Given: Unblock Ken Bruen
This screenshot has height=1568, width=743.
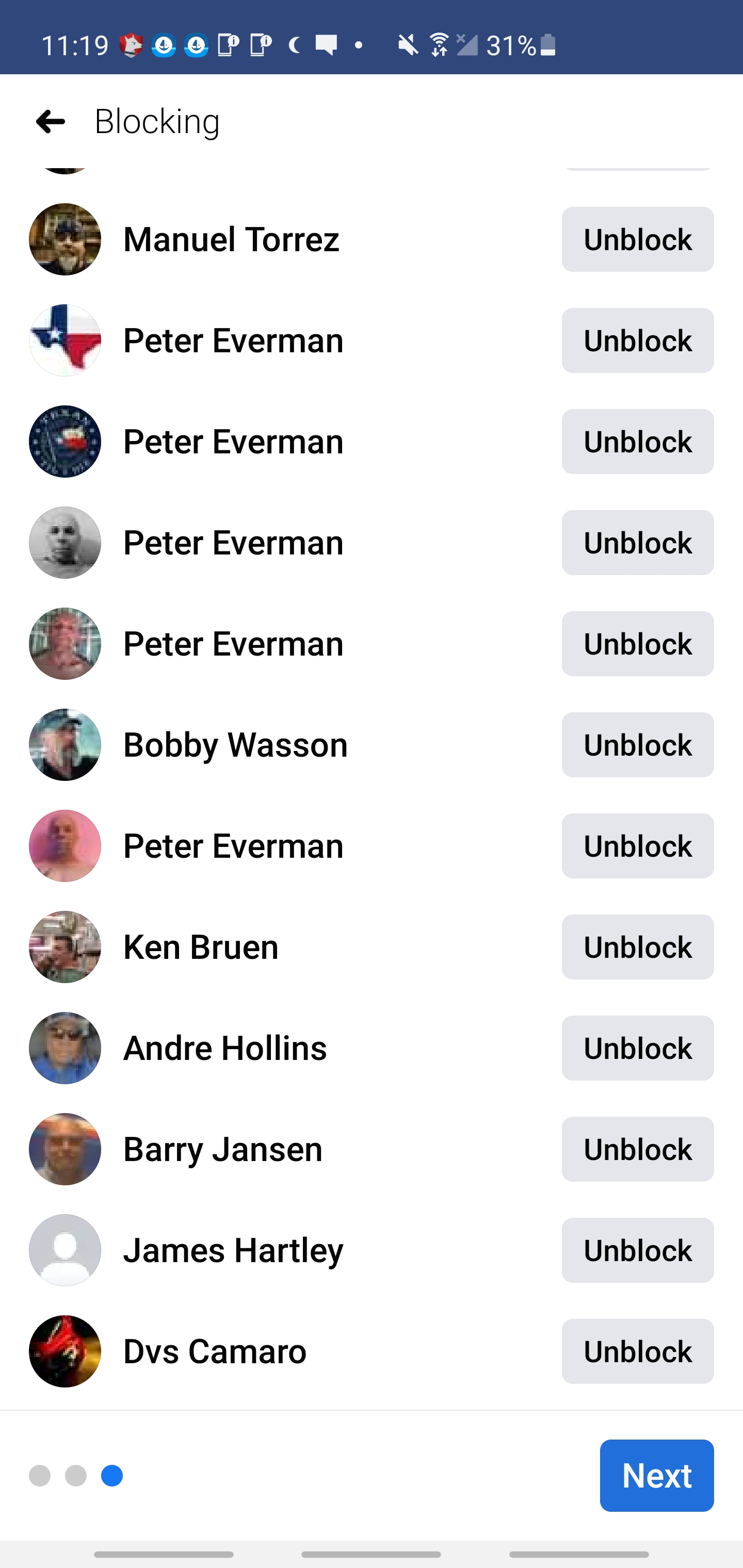Looking at the screenshot, I should [637, 946].
